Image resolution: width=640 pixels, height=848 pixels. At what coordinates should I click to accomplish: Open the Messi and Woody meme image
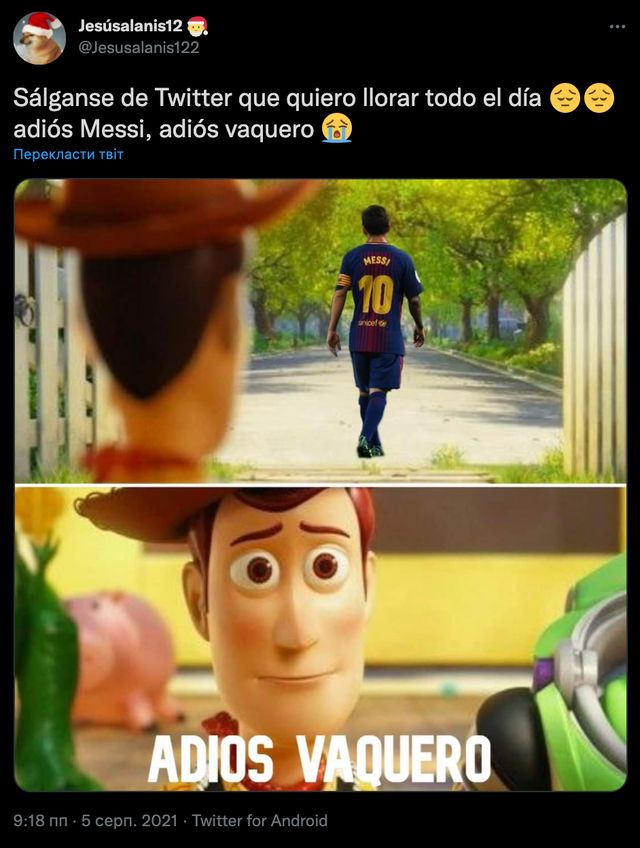click(320, 484)
